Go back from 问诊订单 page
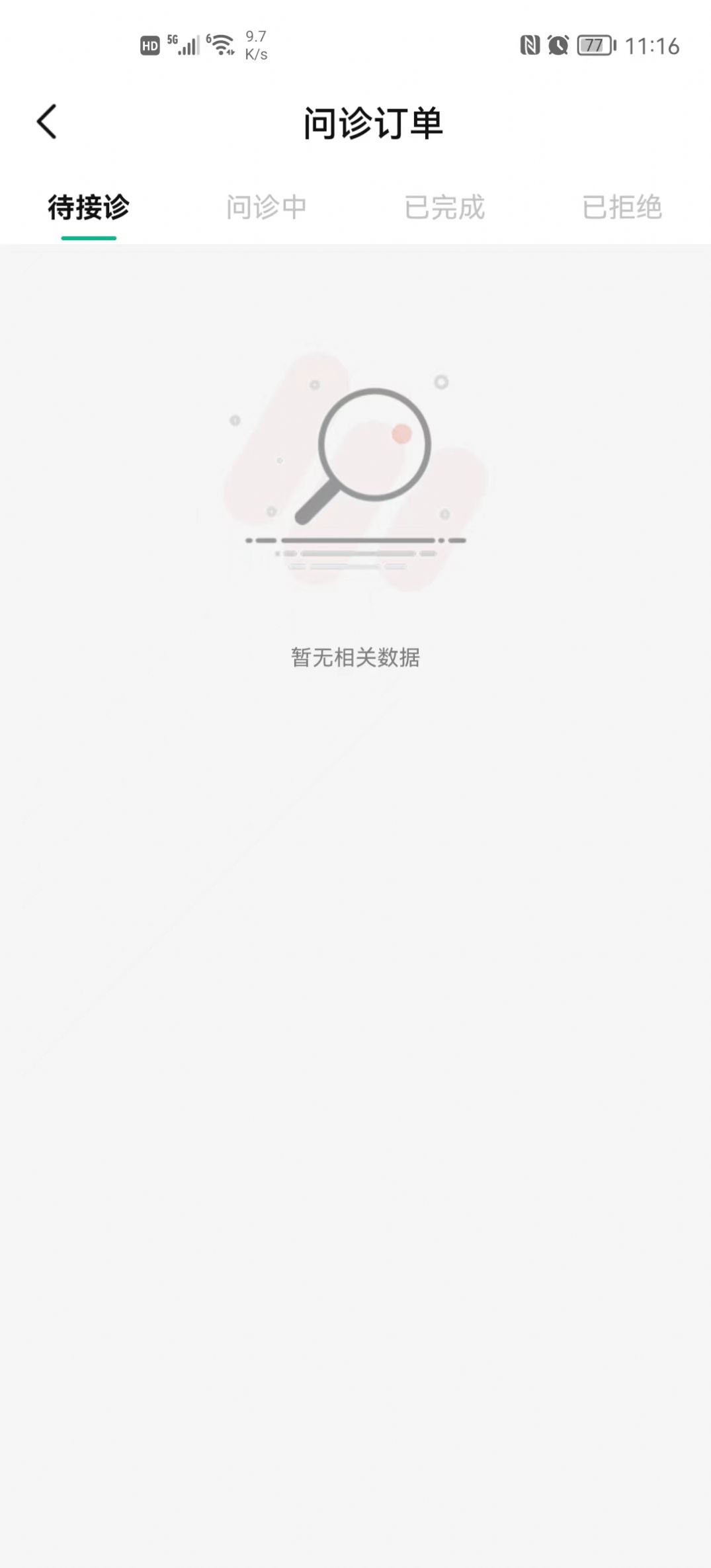Screen dimensions: 711x1568 [x=46, y=122]
